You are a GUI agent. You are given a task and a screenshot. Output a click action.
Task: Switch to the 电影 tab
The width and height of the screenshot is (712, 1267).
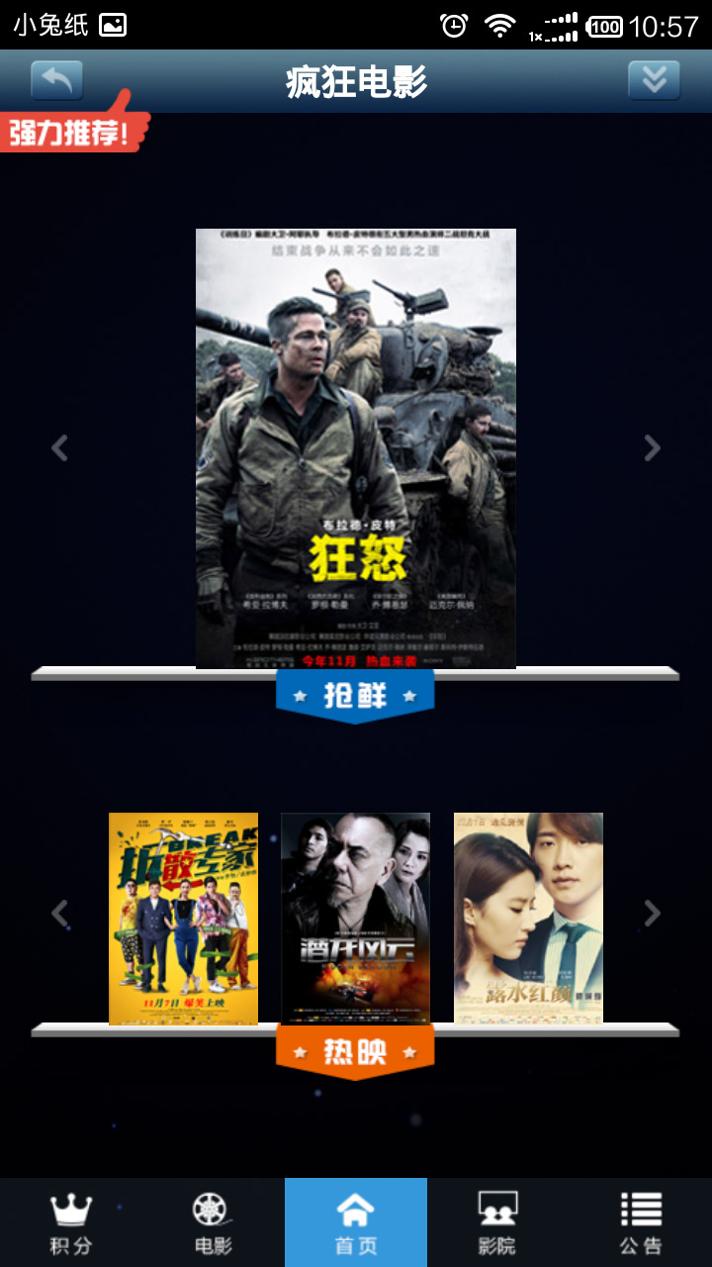click(213, 1223)
